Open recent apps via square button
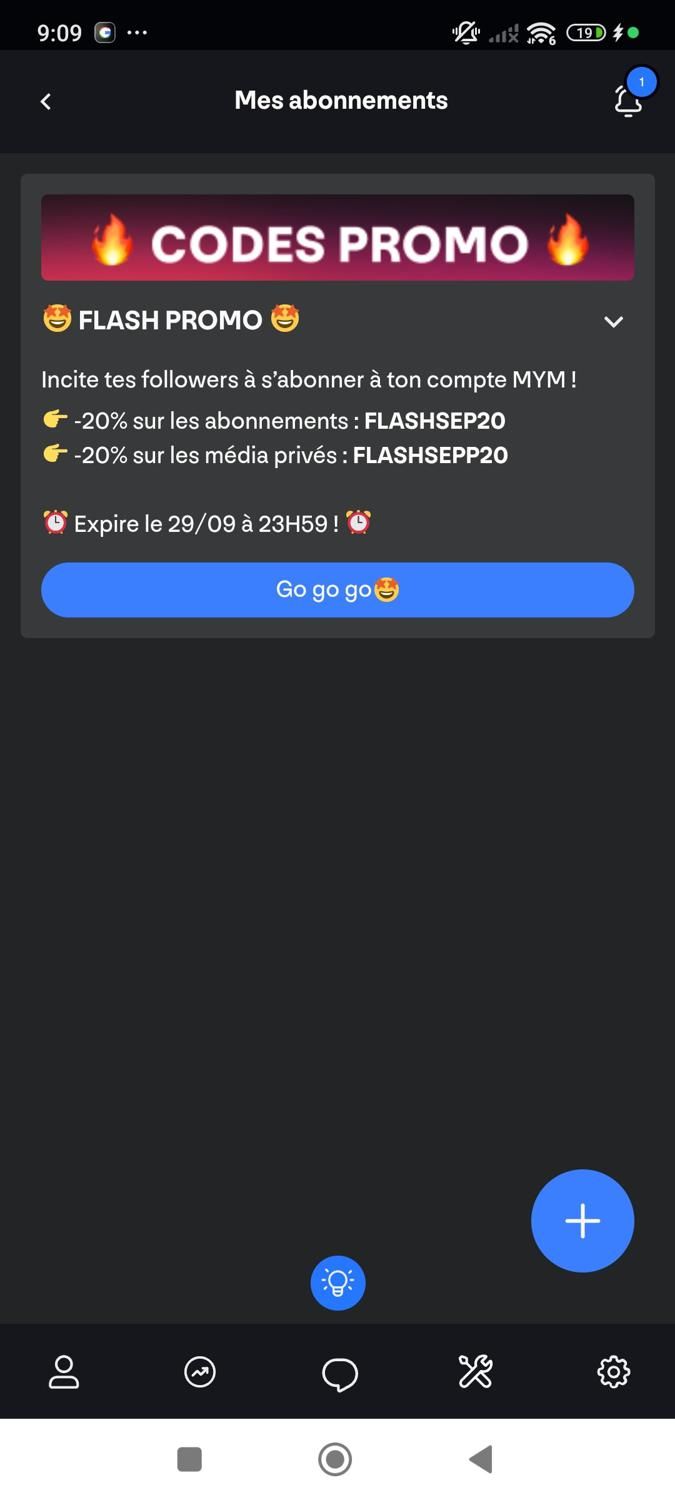The height and width of the screenshot is (1500, 675). (x=189, y=1459)
